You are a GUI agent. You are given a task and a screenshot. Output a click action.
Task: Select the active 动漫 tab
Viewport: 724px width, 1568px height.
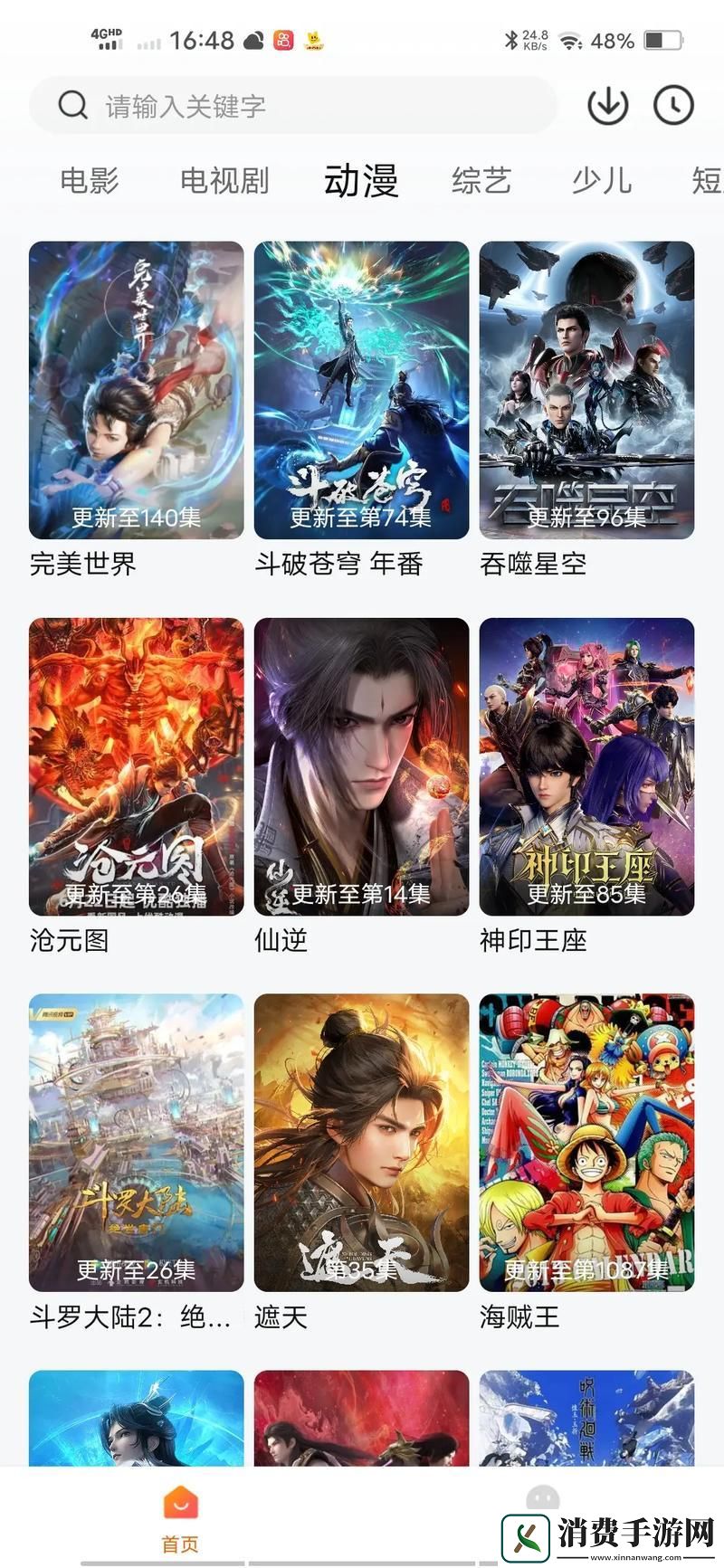coord(360,181)
